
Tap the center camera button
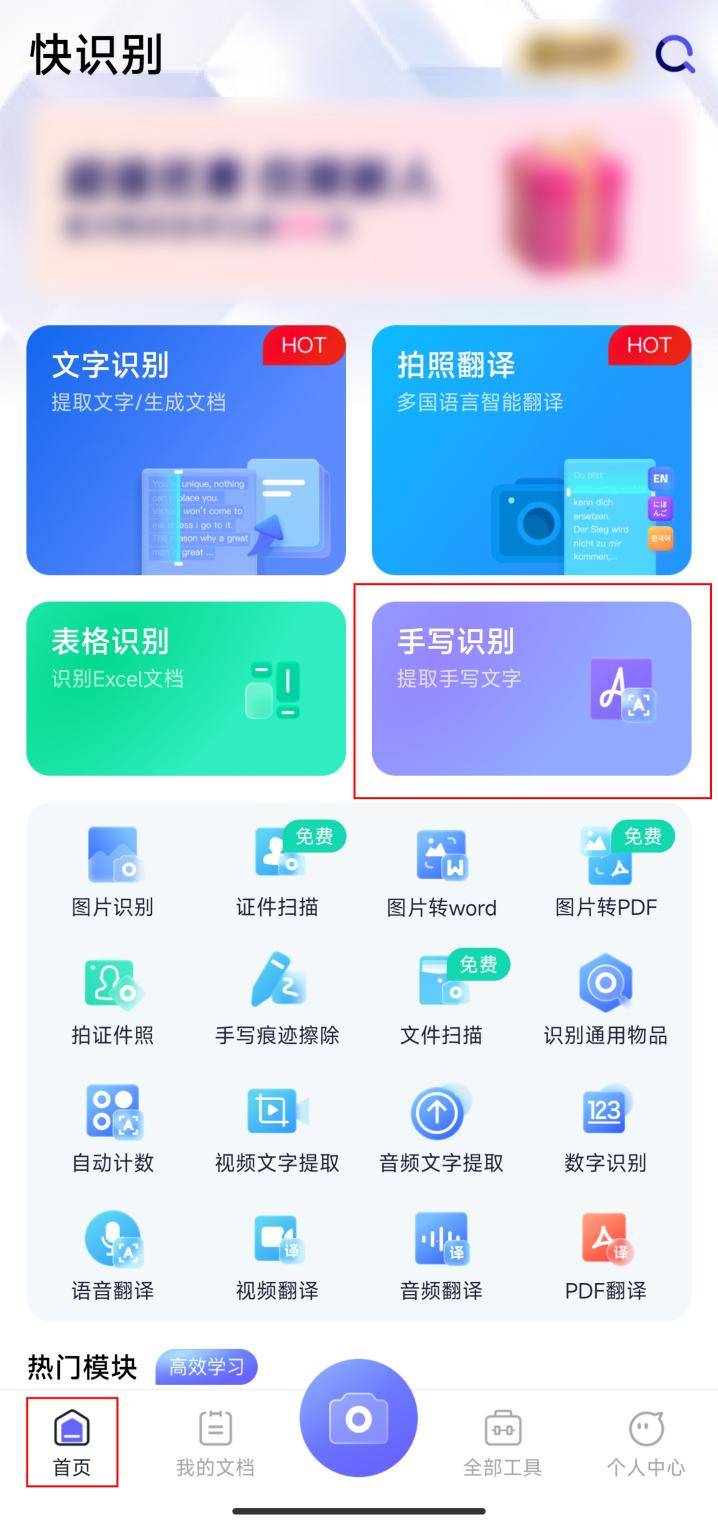coord(359,1418)
